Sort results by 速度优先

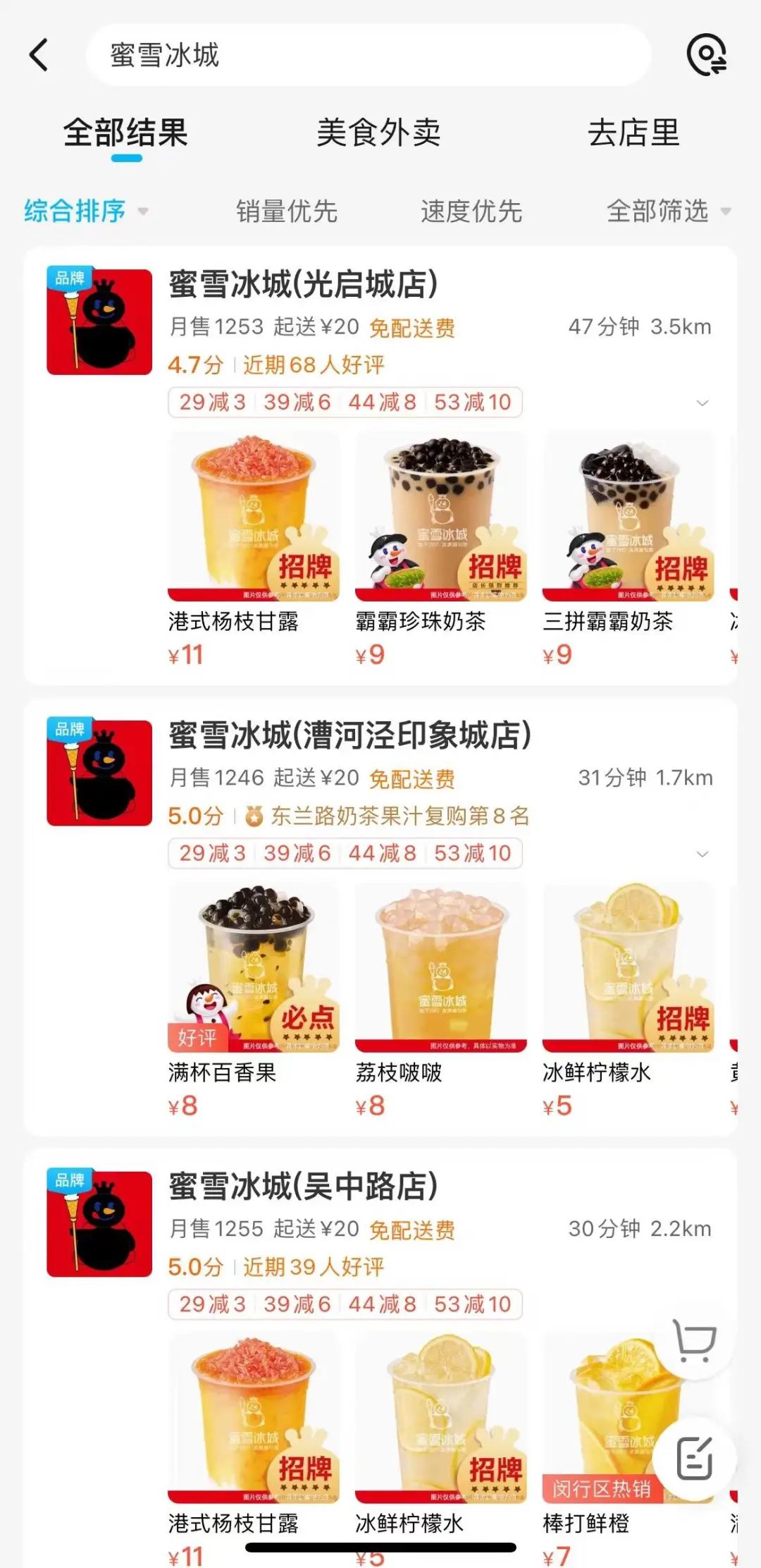[x=471, y=211]
